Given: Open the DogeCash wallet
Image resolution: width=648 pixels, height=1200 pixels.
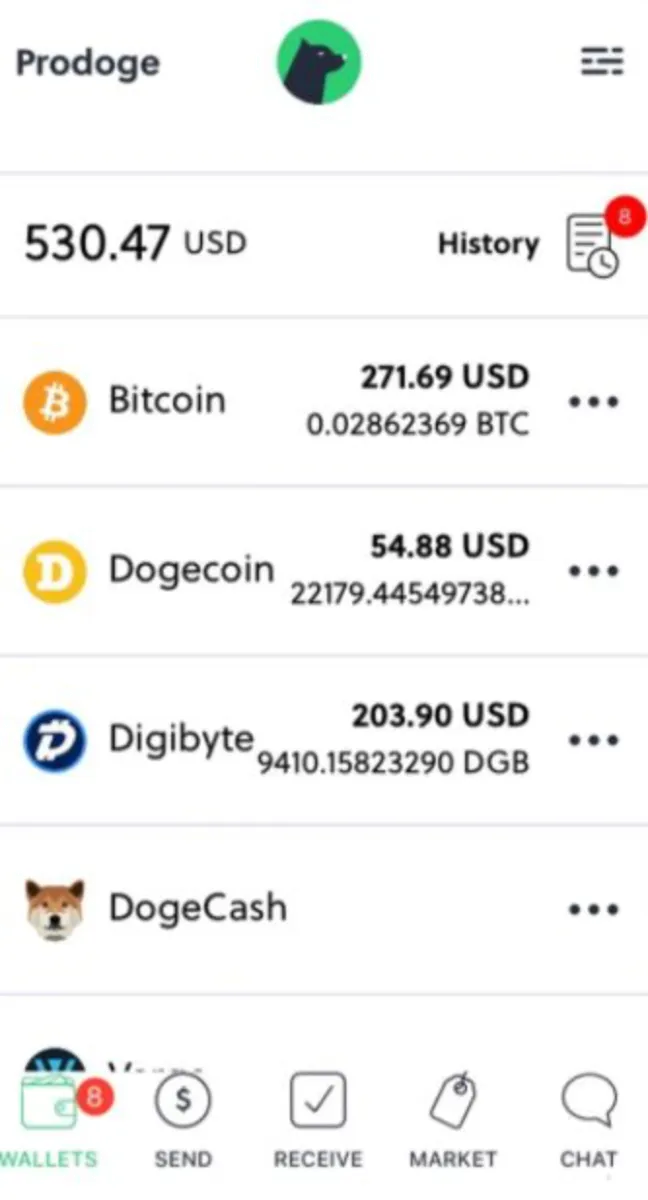Looking at the screenshot, I should (196, 908).
